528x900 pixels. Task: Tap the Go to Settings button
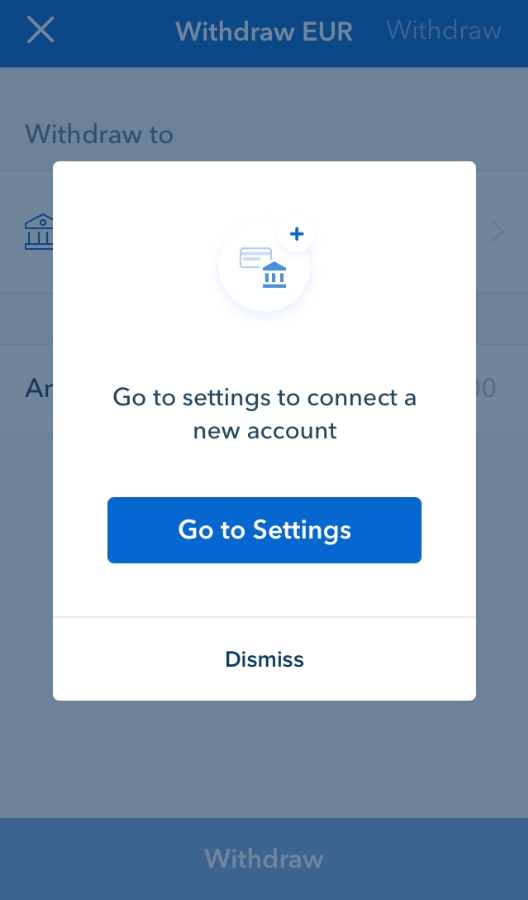(264, 530)
